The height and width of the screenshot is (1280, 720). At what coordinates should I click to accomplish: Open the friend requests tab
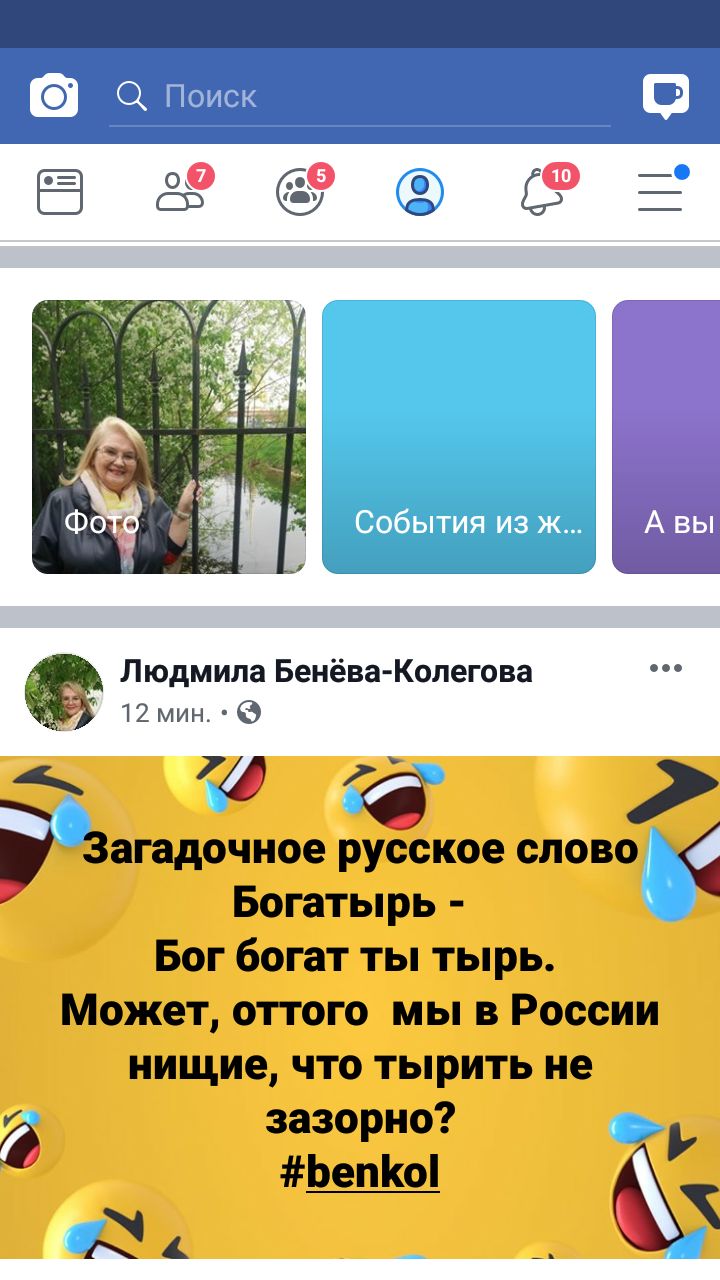[180, 192]
